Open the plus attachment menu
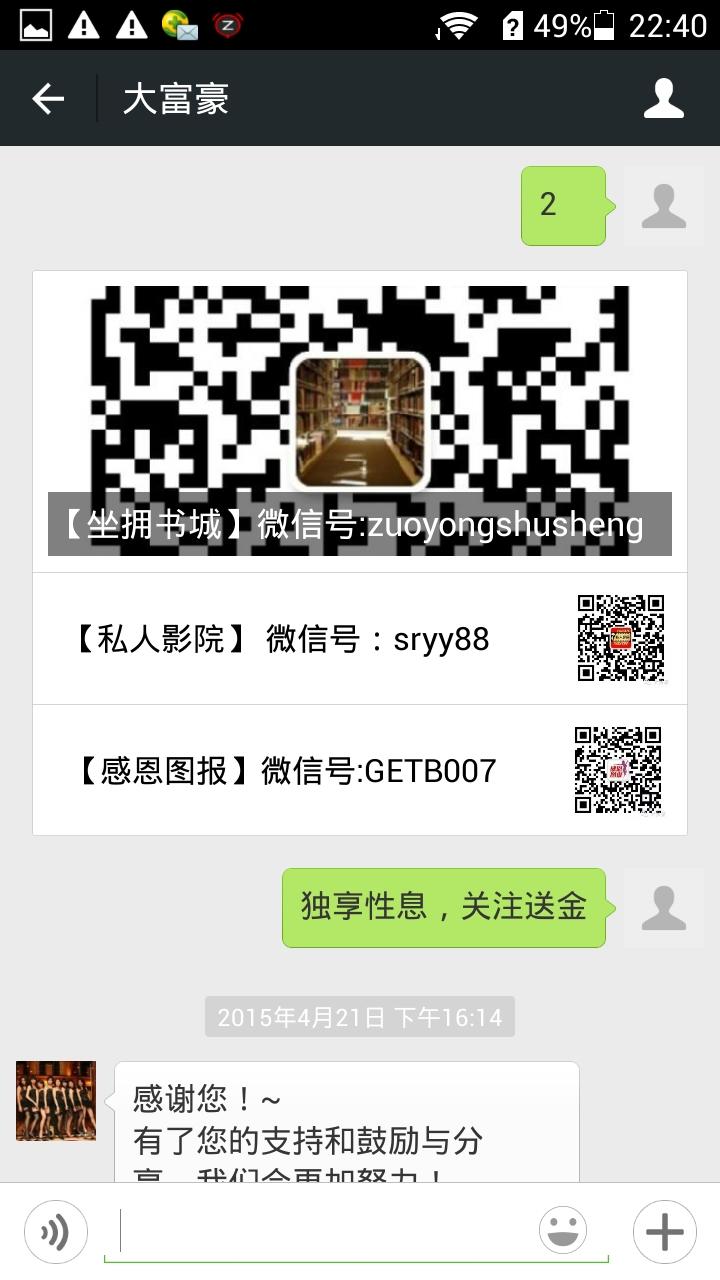Image resolution: width=720 pixels, height=1280 pixels. (x=664, y=1231)
